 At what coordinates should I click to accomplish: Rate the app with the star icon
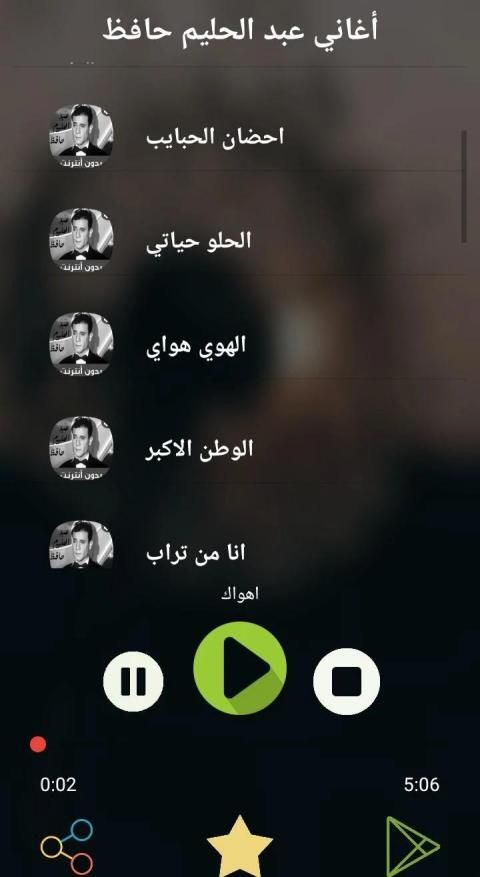pos(239,846)
